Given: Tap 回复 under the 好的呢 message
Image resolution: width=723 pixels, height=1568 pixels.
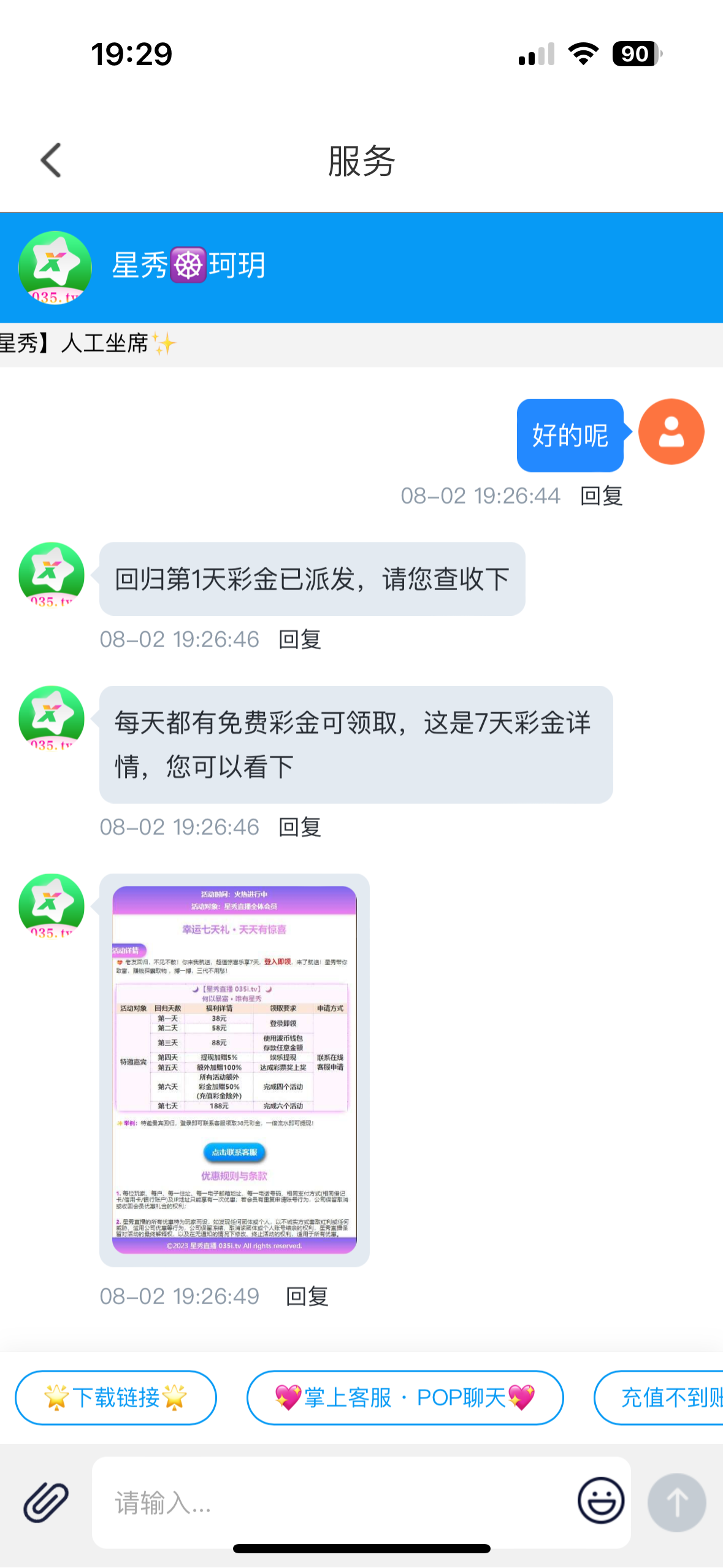Looking at the screenshot, I should pyautogui.click(x=601, y=496).
